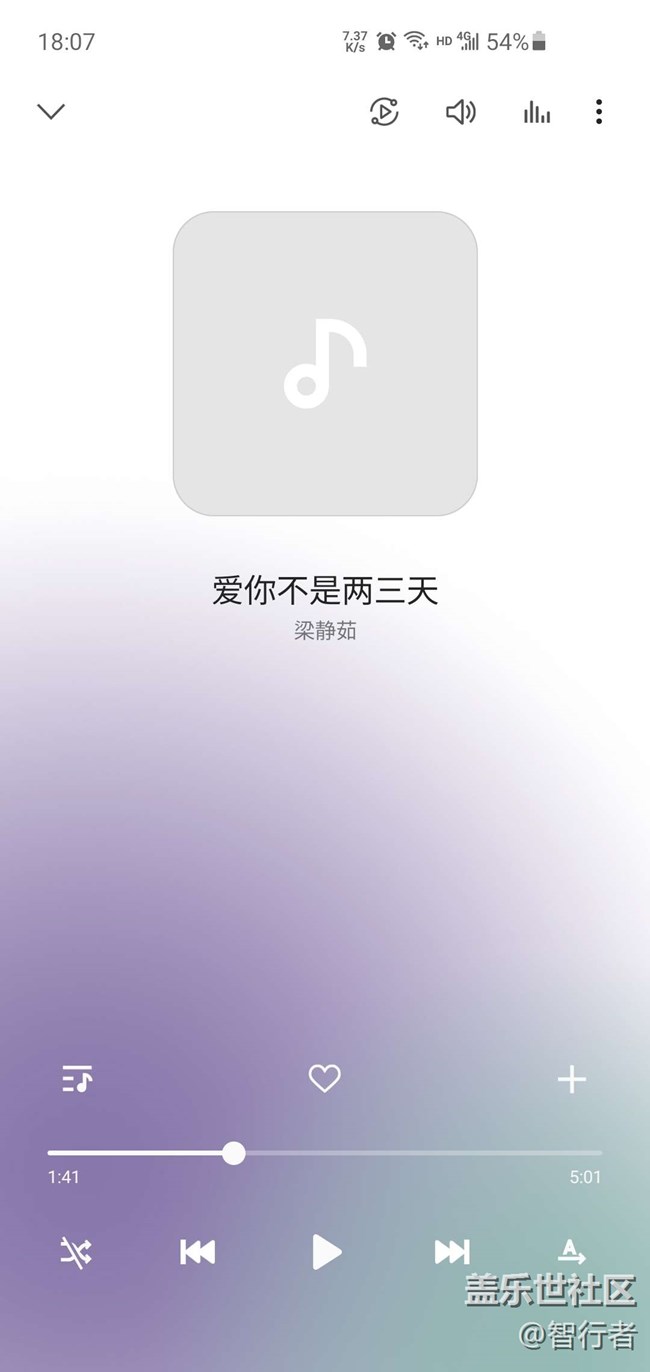Open the three-dot overflow menu

click(598, 111)
